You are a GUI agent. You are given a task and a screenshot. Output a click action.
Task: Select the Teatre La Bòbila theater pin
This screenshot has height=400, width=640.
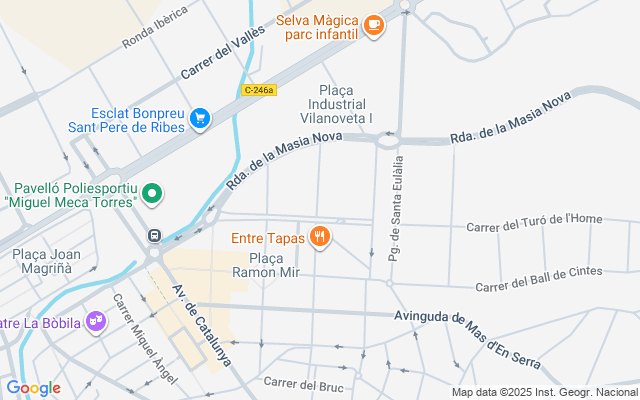pos(96,321)
